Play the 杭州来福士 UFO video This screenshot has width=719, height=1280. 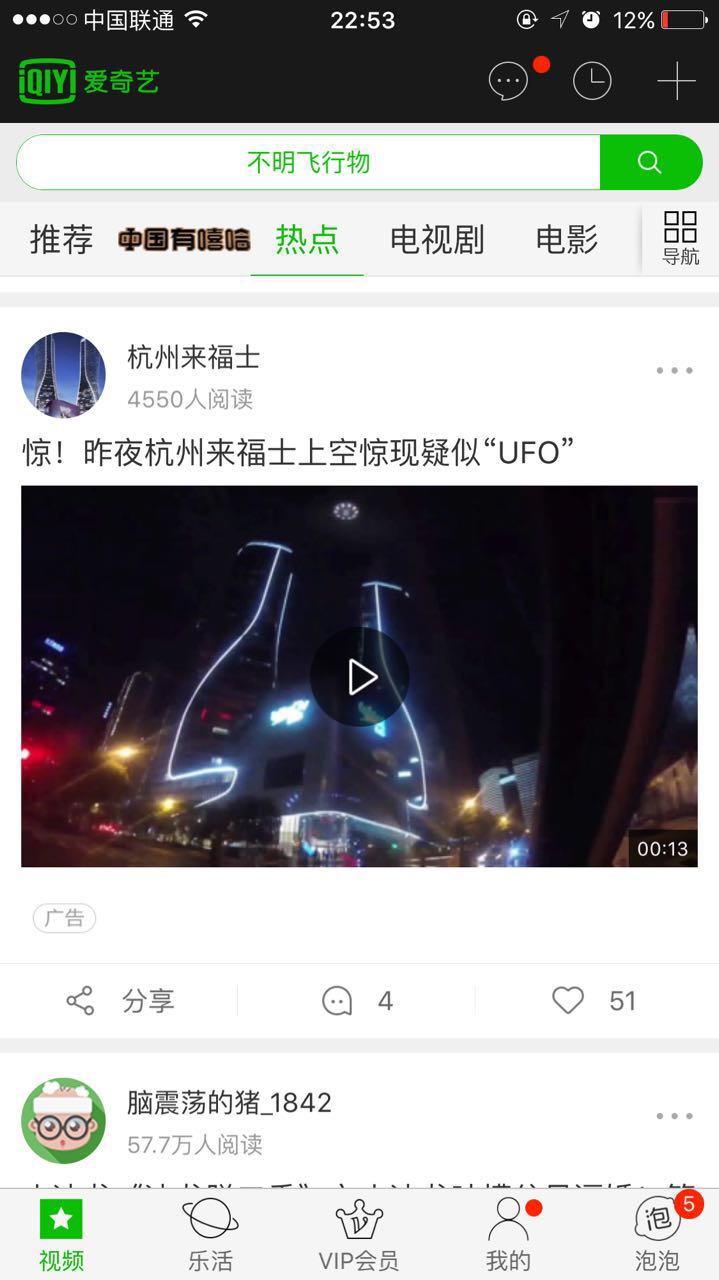point(360,677)
